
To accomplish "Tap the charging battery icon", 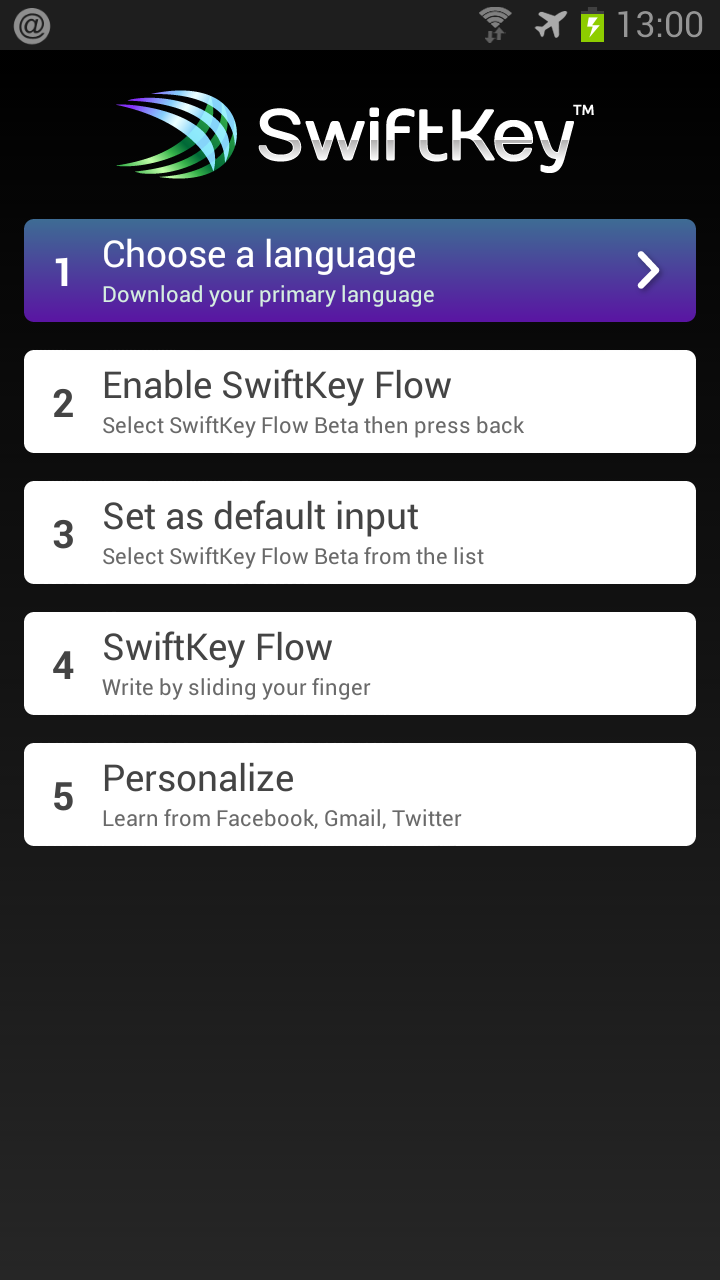I will (591, 25).
